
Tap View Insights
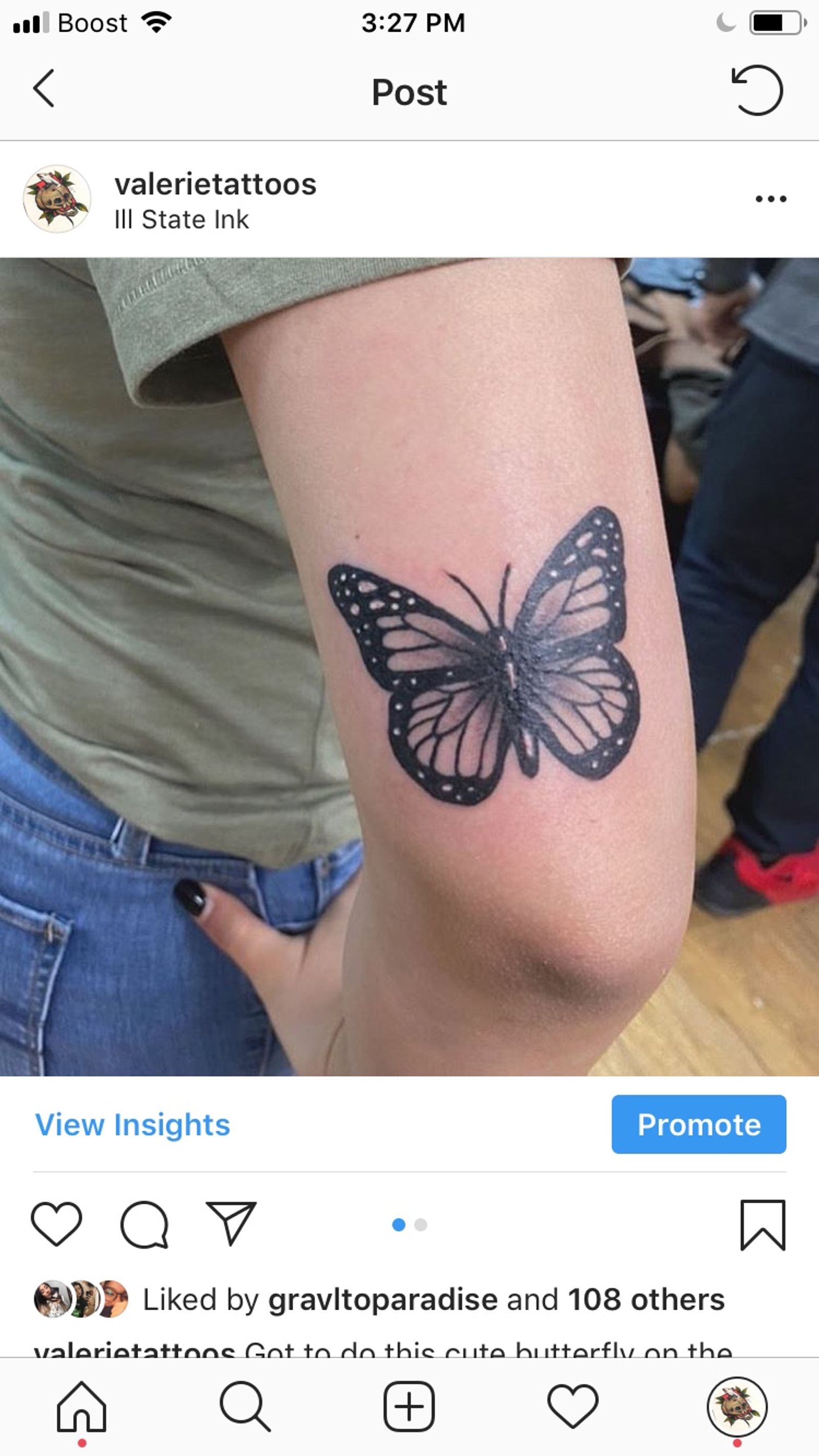(133, 1124)
